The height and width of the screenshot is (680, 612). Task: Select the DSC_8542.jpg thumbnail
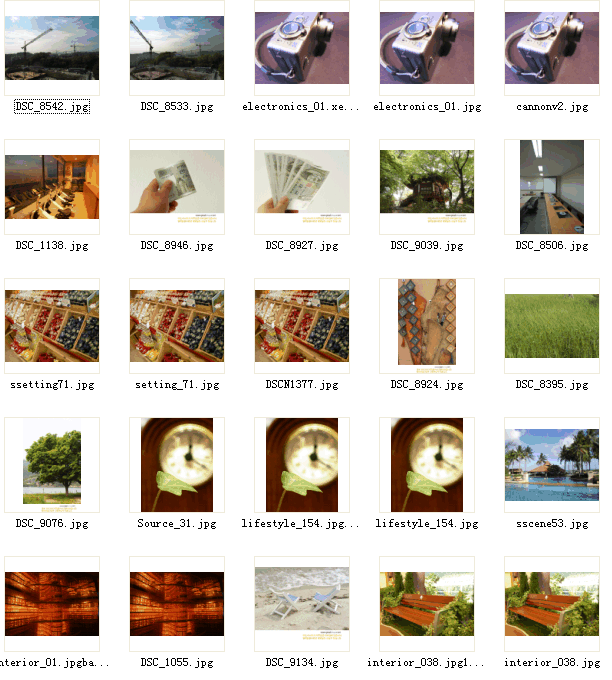(x=52, y=48)
